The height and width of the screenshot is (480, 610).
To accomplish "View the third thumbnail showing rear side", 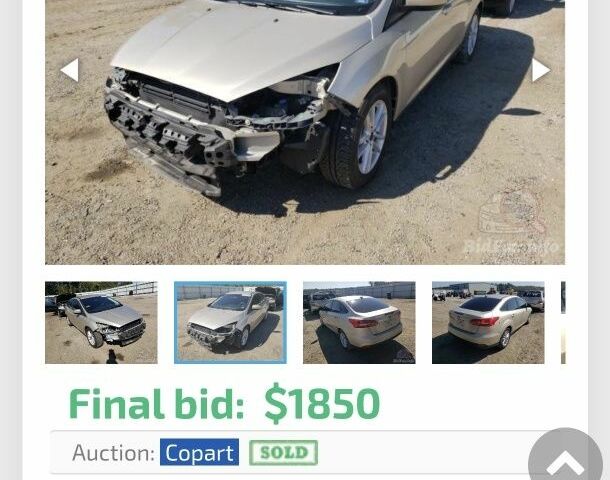I will tap(359, 322).
